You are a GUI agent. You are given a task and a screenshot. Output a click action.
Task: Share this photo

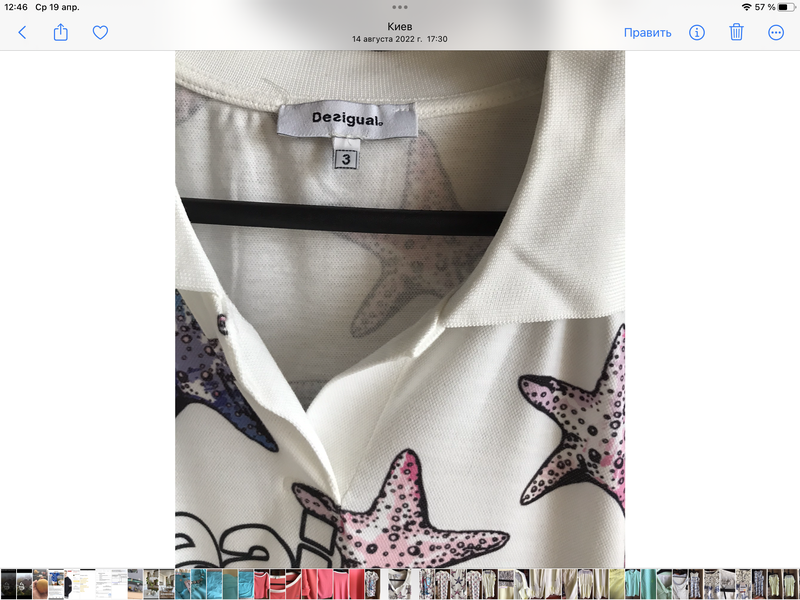pos(60,32)
